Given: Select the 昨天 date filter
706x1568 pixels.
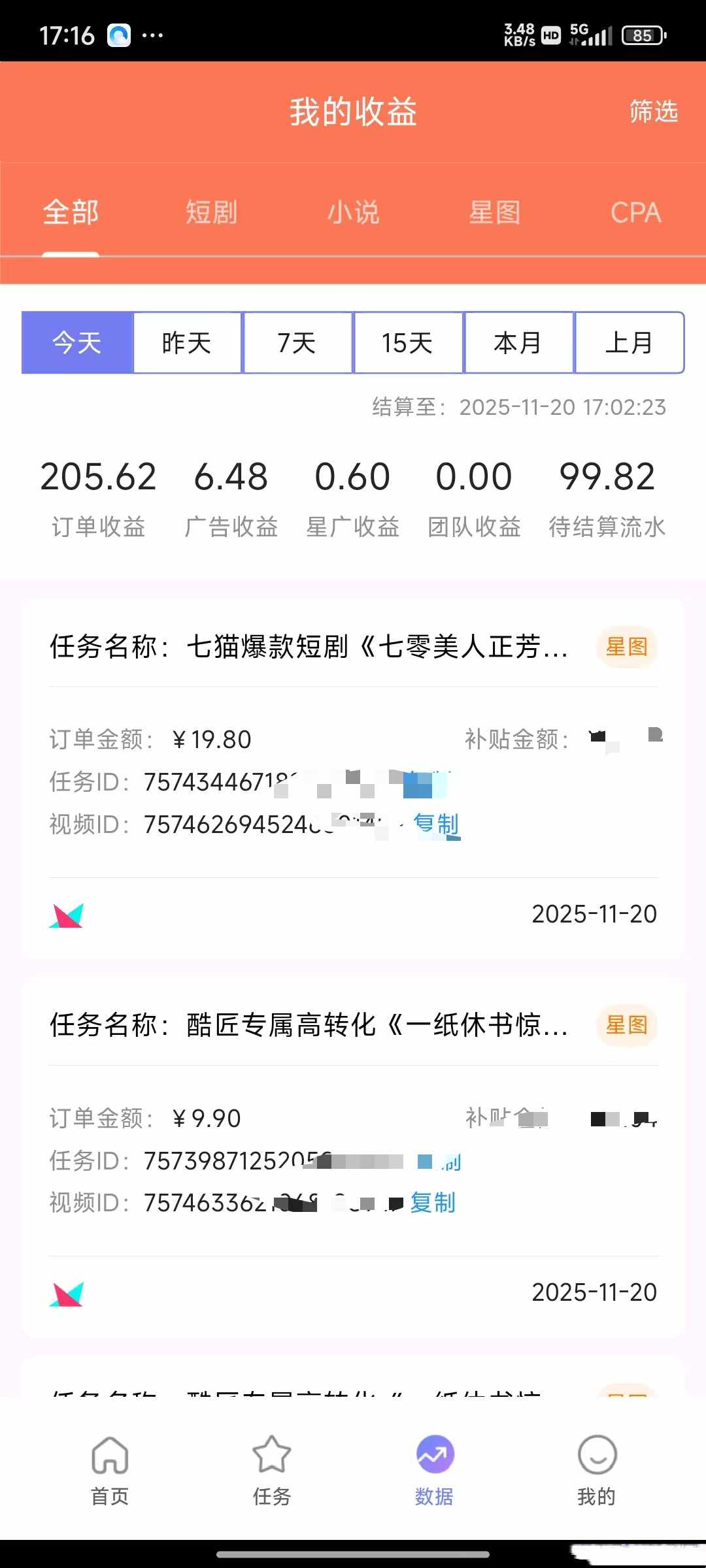Looking at the screenshot, I should [187, 342].
